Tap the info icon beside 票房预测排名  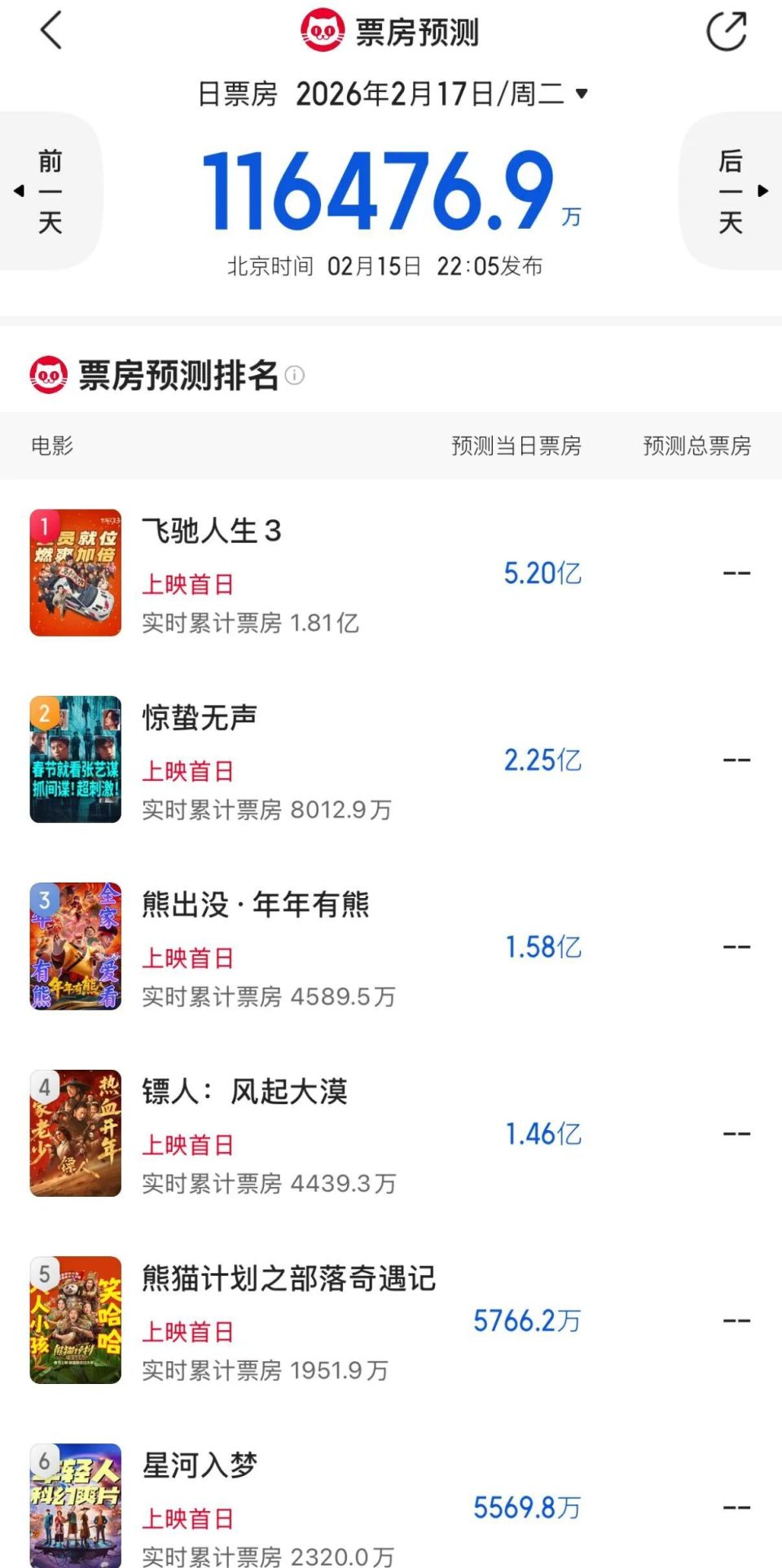click(297, 376)
